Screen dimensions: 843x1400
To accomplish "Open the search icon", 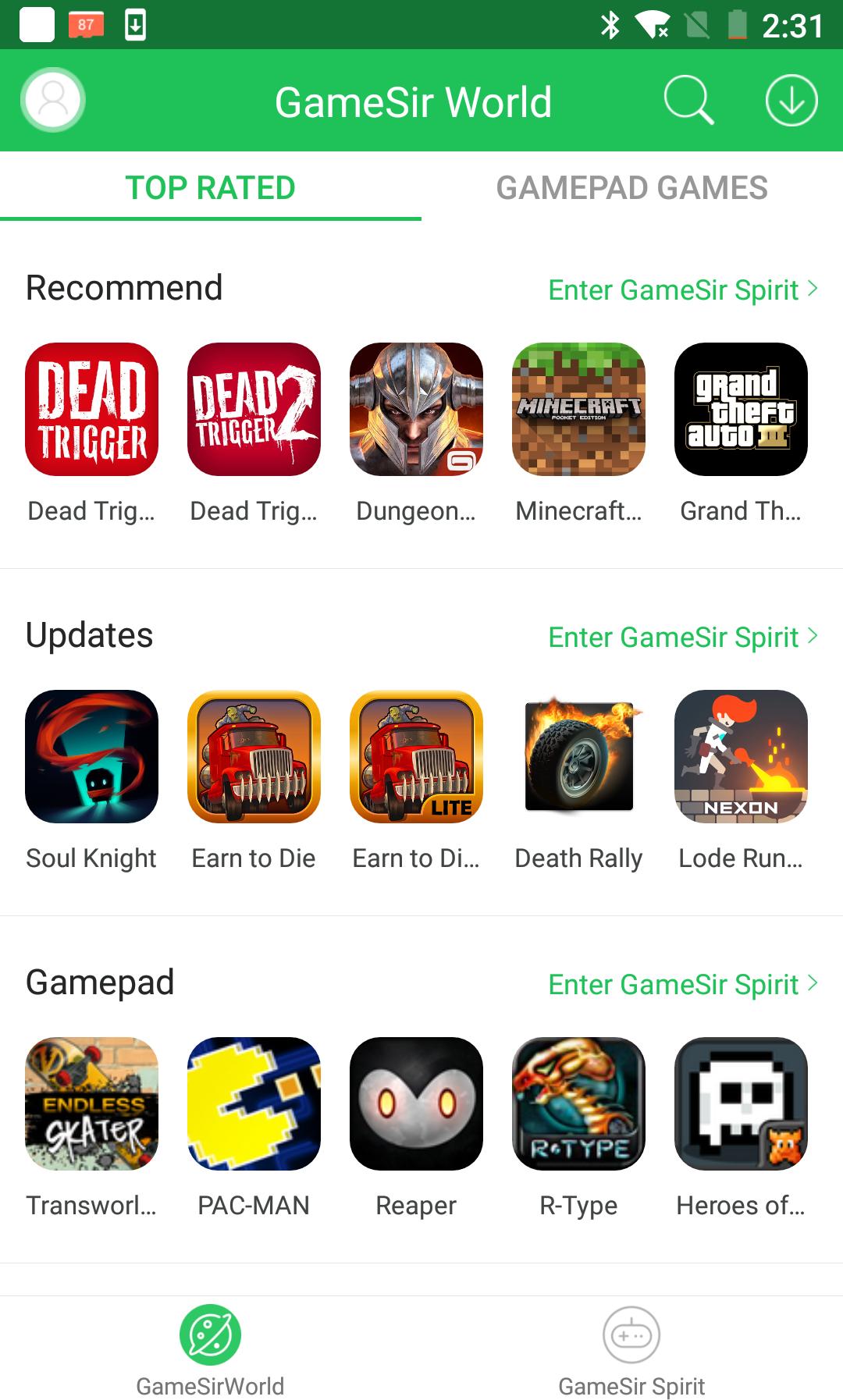I will (x=688, y=101).
